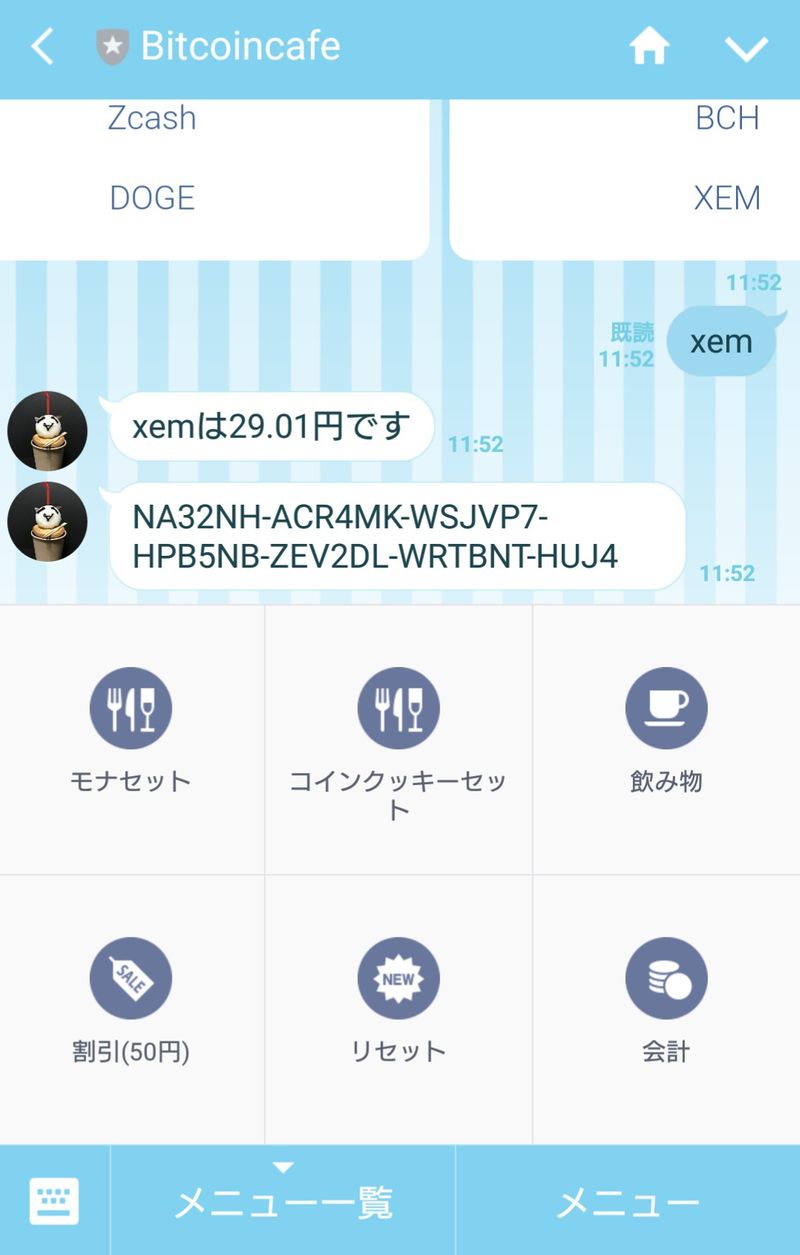Select コインクッキーセット menu item
The width and height of the screenshot is (800, 1255).
[398, 740]
